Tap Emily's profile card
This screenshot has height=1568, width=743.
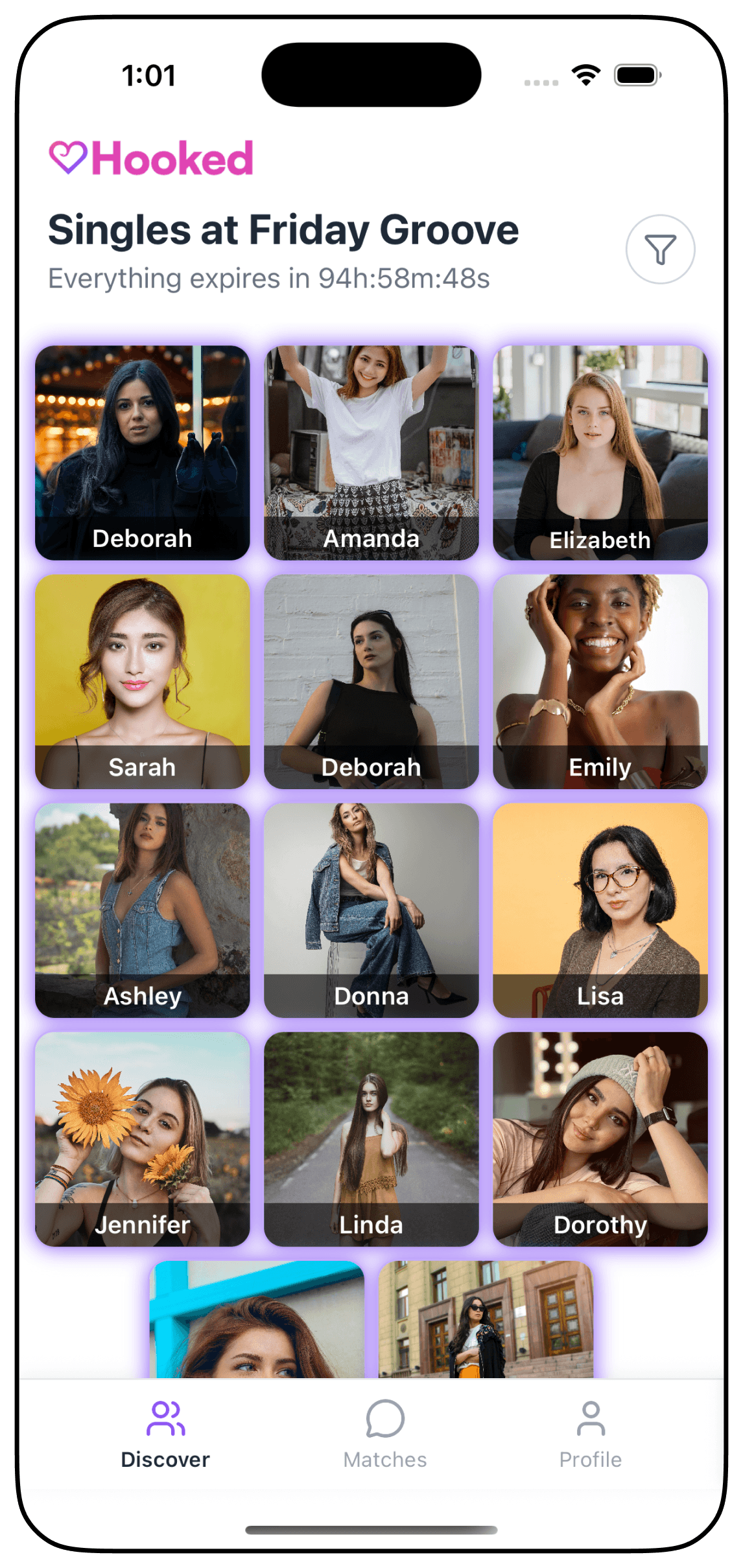pyautogui.click(x=600, y=681)
